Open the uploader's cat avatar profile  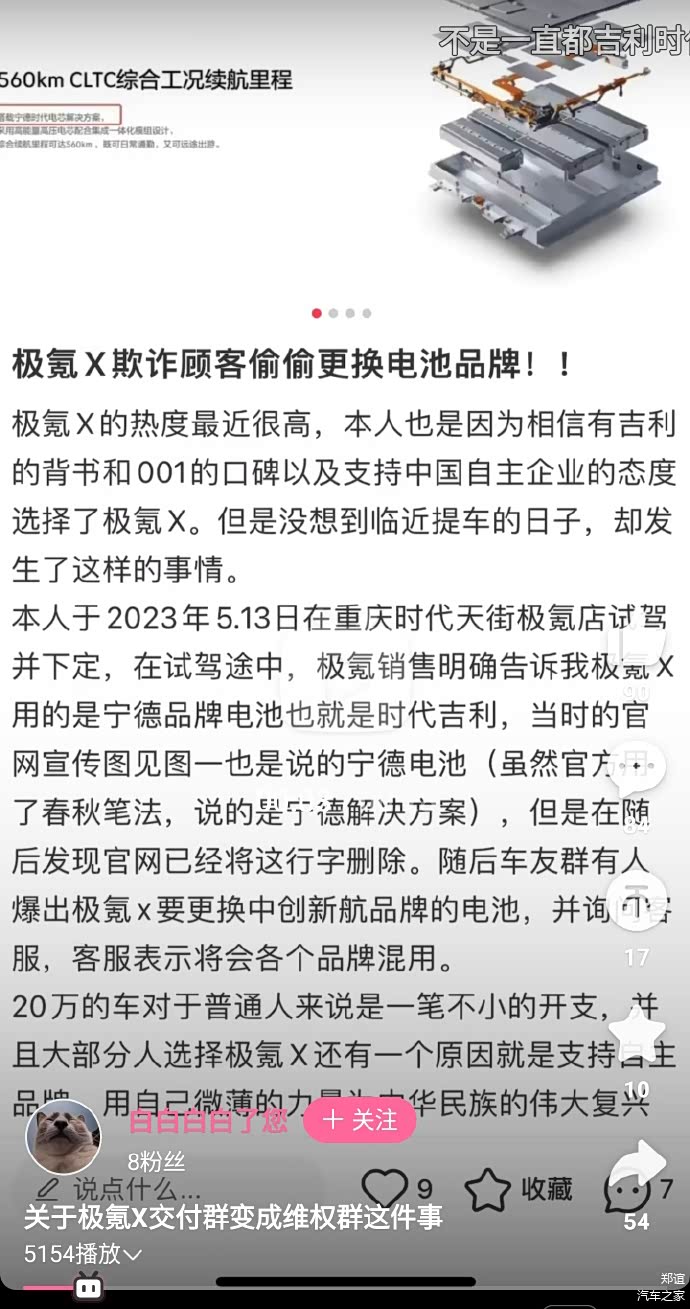tap(63, 1138)
